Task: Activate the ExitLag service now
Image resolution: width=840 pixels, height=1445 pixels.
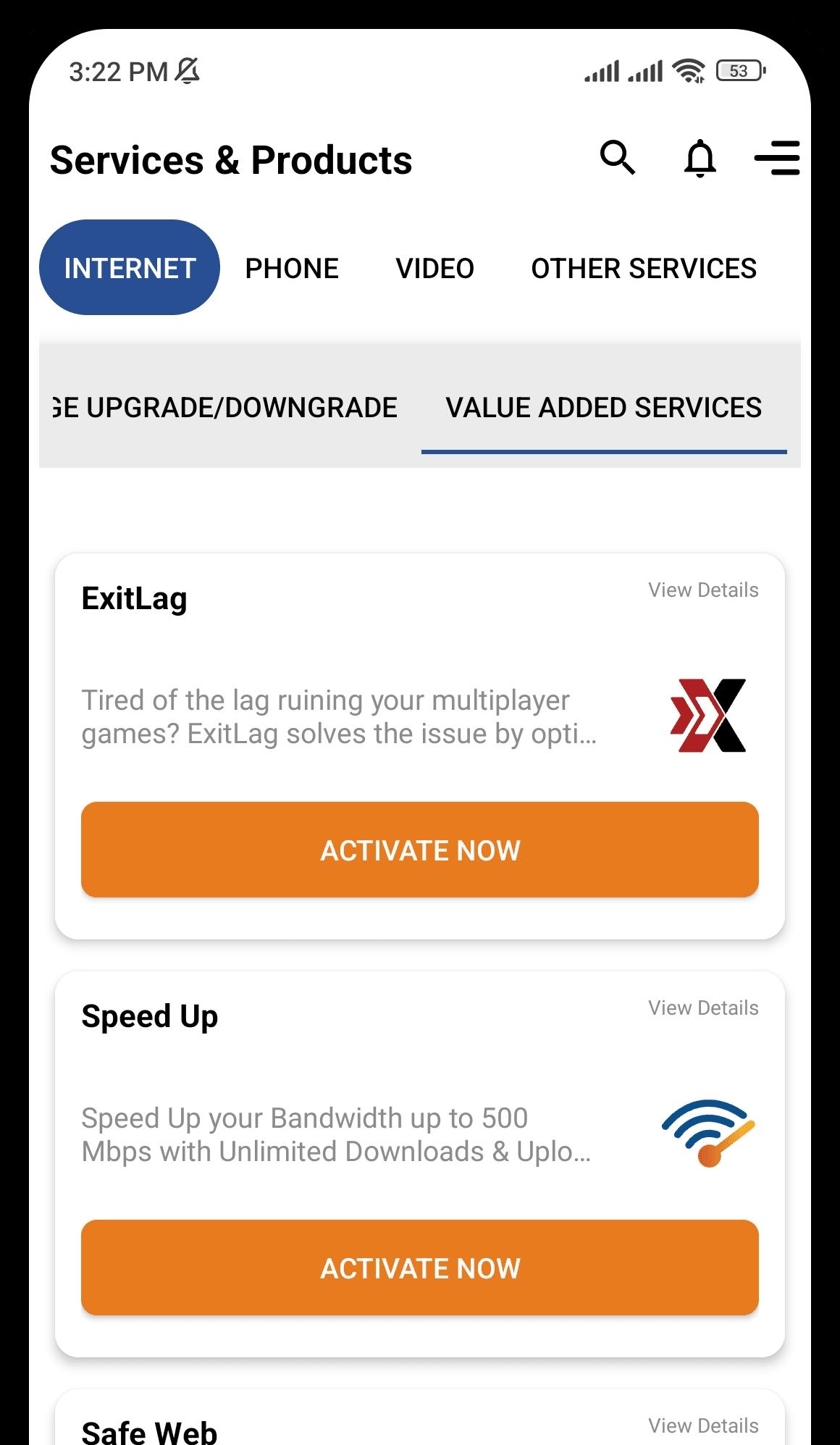Action: point(420,850)
